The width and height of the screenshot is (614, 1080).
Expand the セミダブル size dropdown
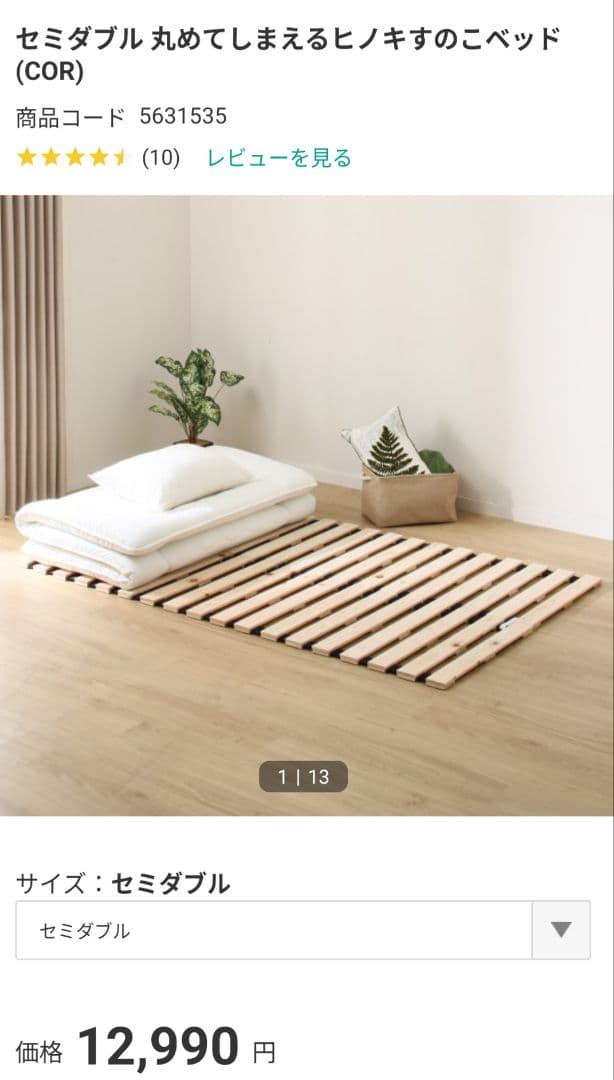pyautogui.click(x=302, y=930)
